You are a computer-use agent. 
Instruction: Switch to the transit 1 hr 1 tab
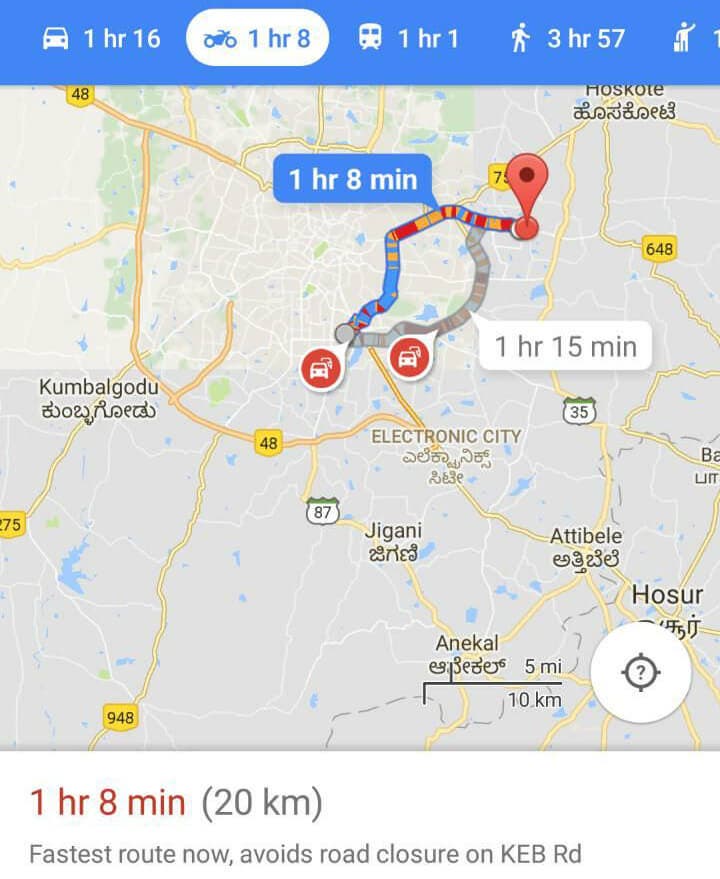pos(408,39)
